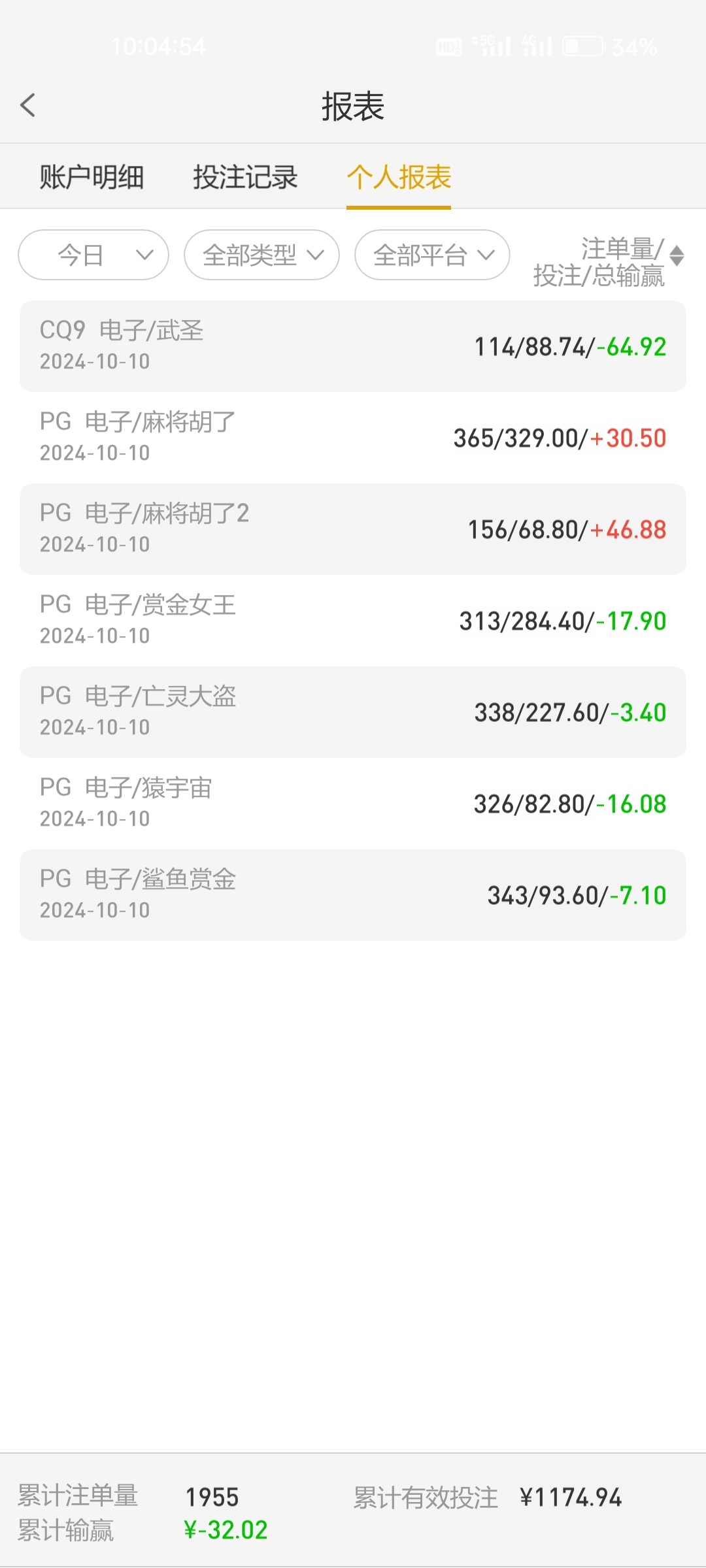View the PG 电子/猿宇宙 entry
This screenshot has height=1568, width=706.
tap(353, 804)
